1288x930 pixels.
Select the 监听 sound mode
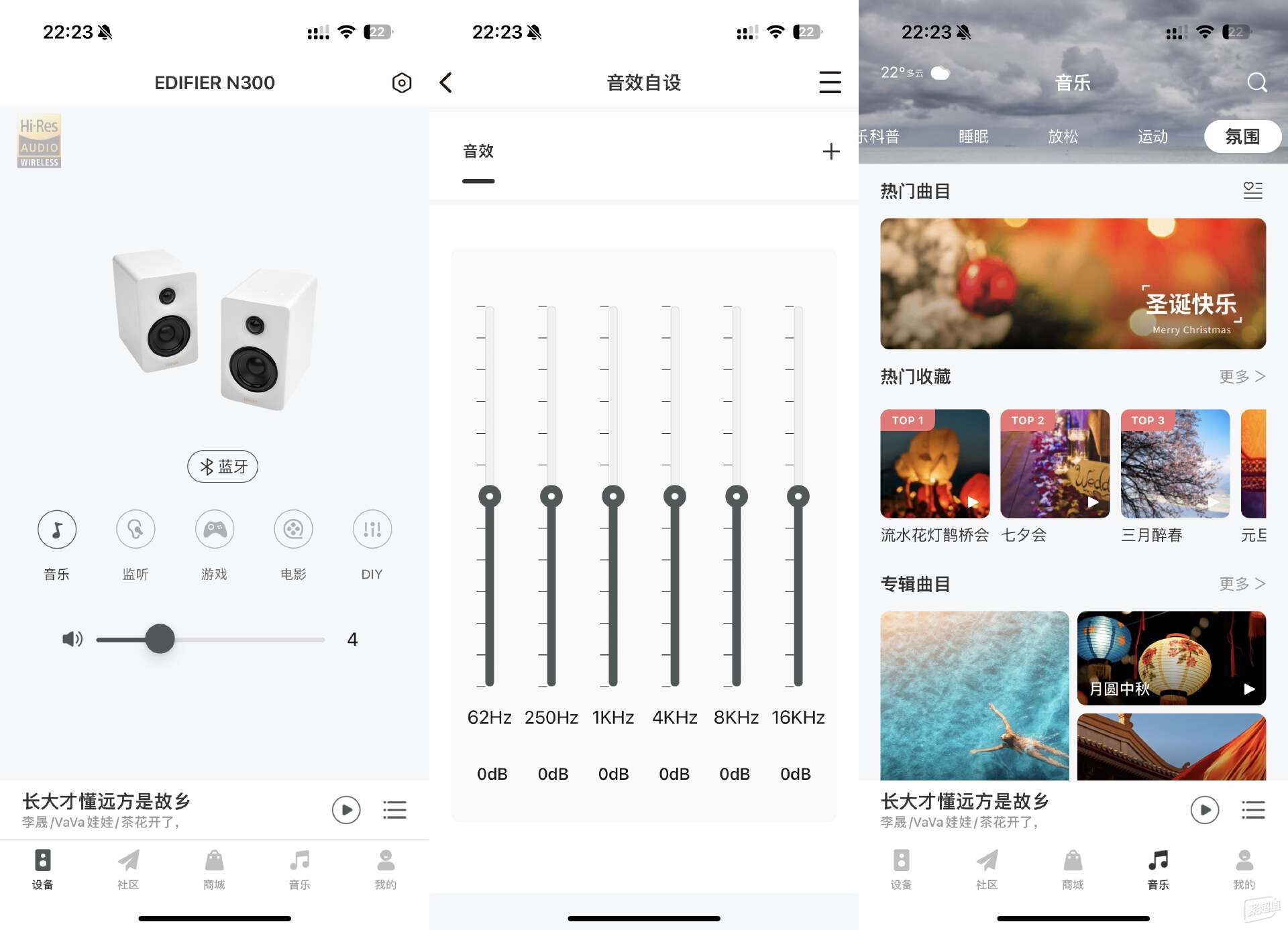pos(136,530)
